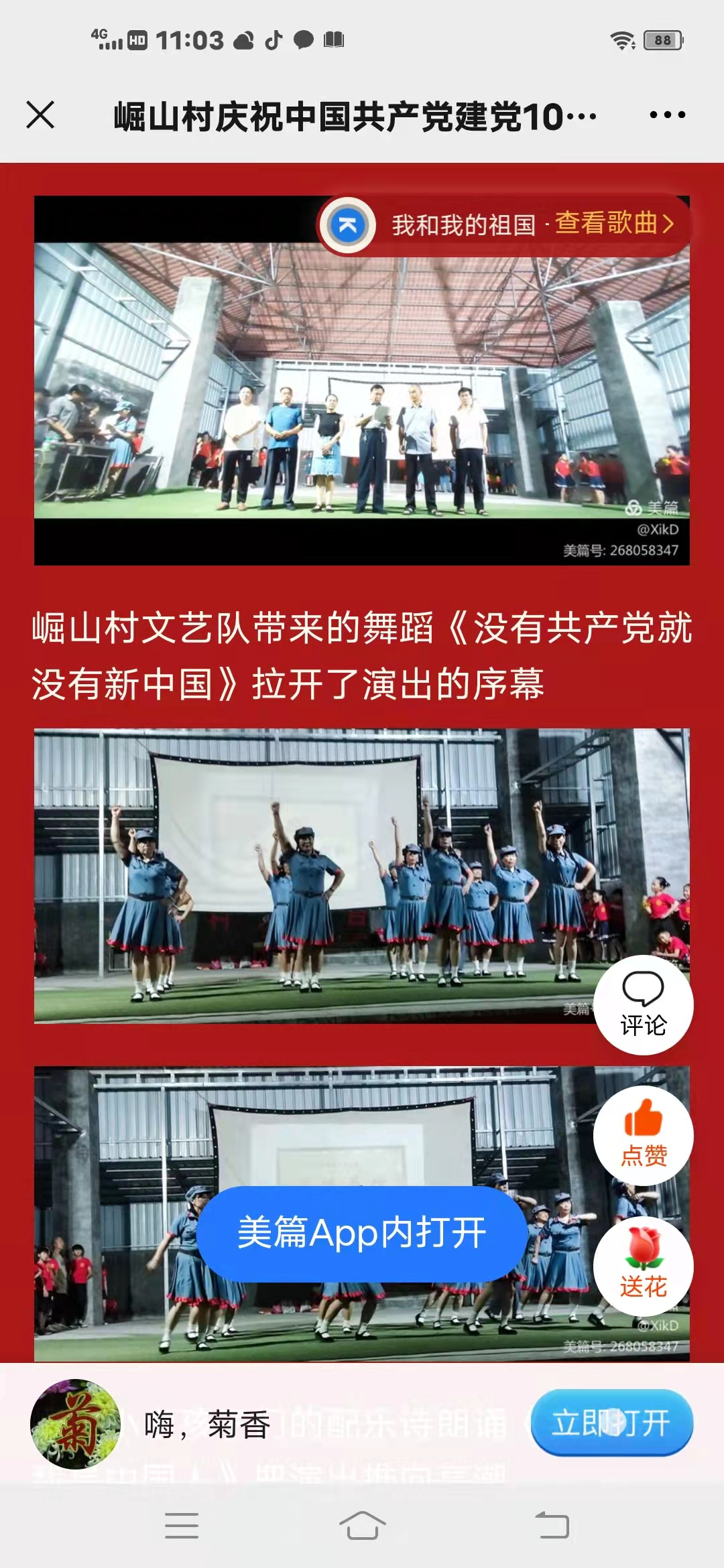The image size is (724, 1568).
Task: Like the article with 点赞
Action: tap(643, 1135)
